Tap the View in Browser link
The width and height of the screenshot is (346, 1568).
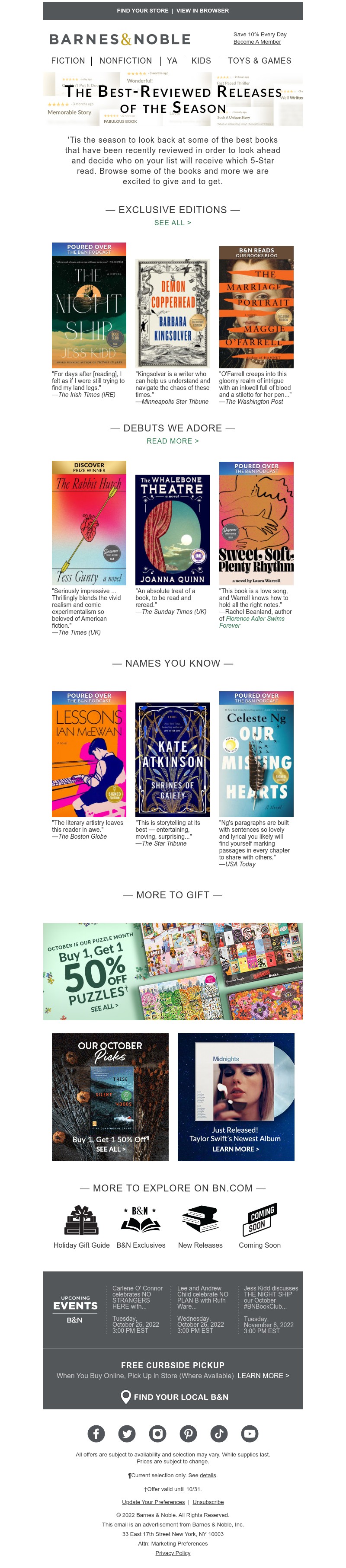click(x=202, y=10)
